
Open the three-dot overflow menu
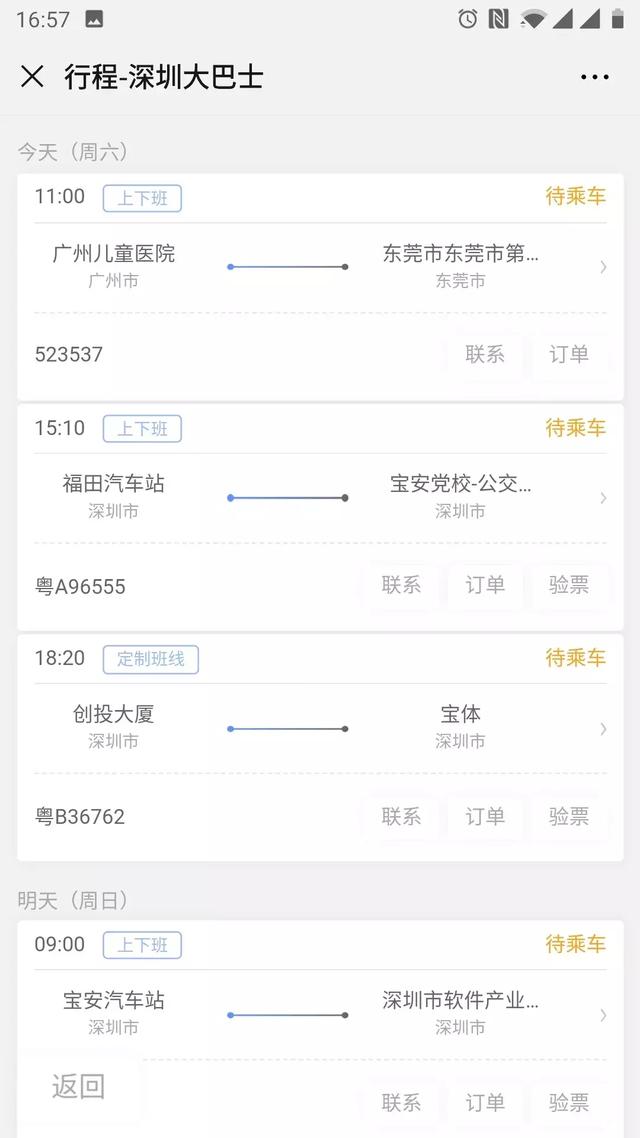594,77
